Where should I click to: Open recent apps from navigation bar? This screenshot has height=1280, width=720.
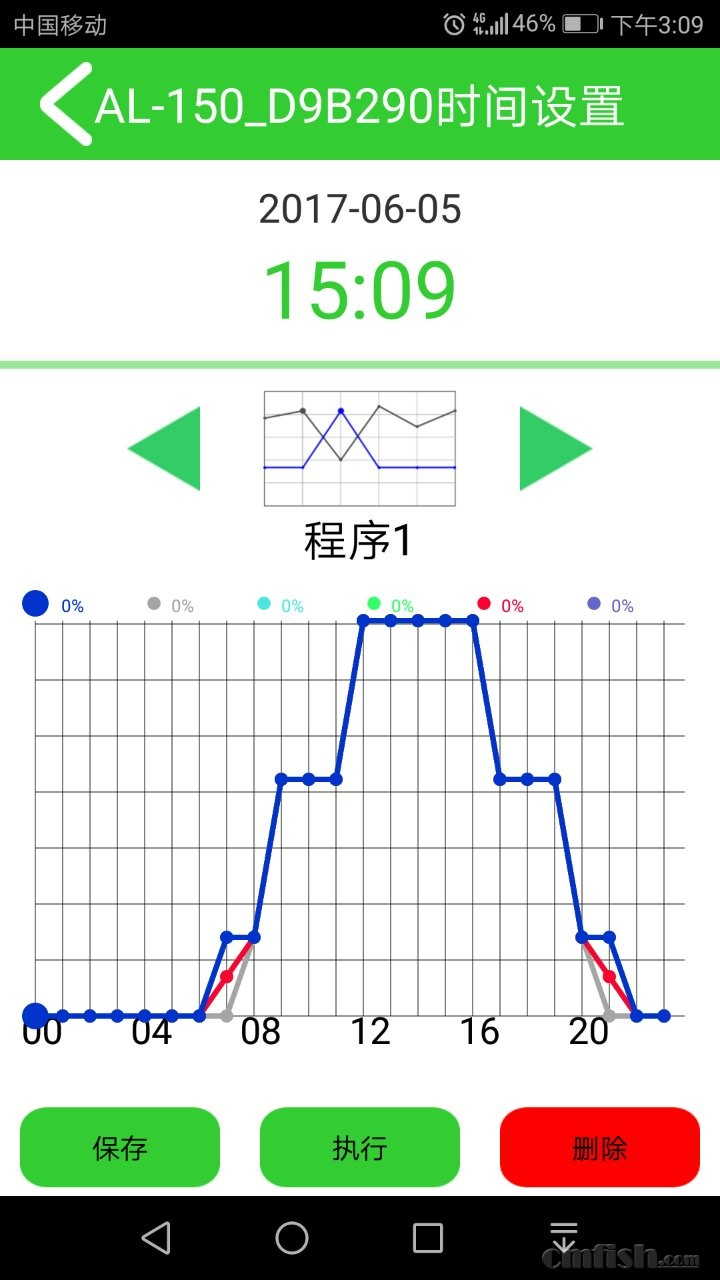pos(428,1238)
